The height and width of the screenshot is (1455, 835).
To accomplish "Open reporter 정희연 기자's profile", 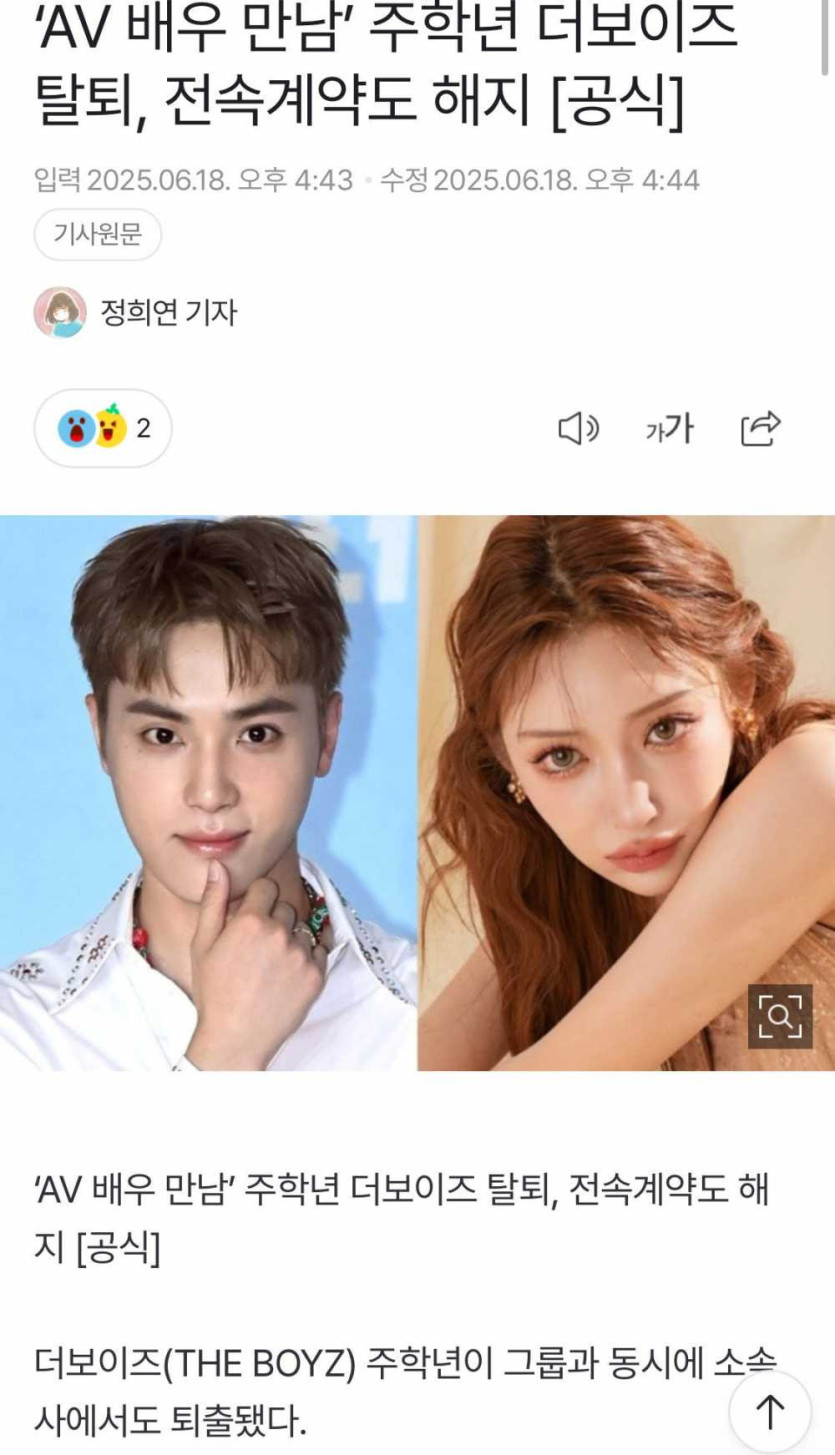I will coord(167,313).
